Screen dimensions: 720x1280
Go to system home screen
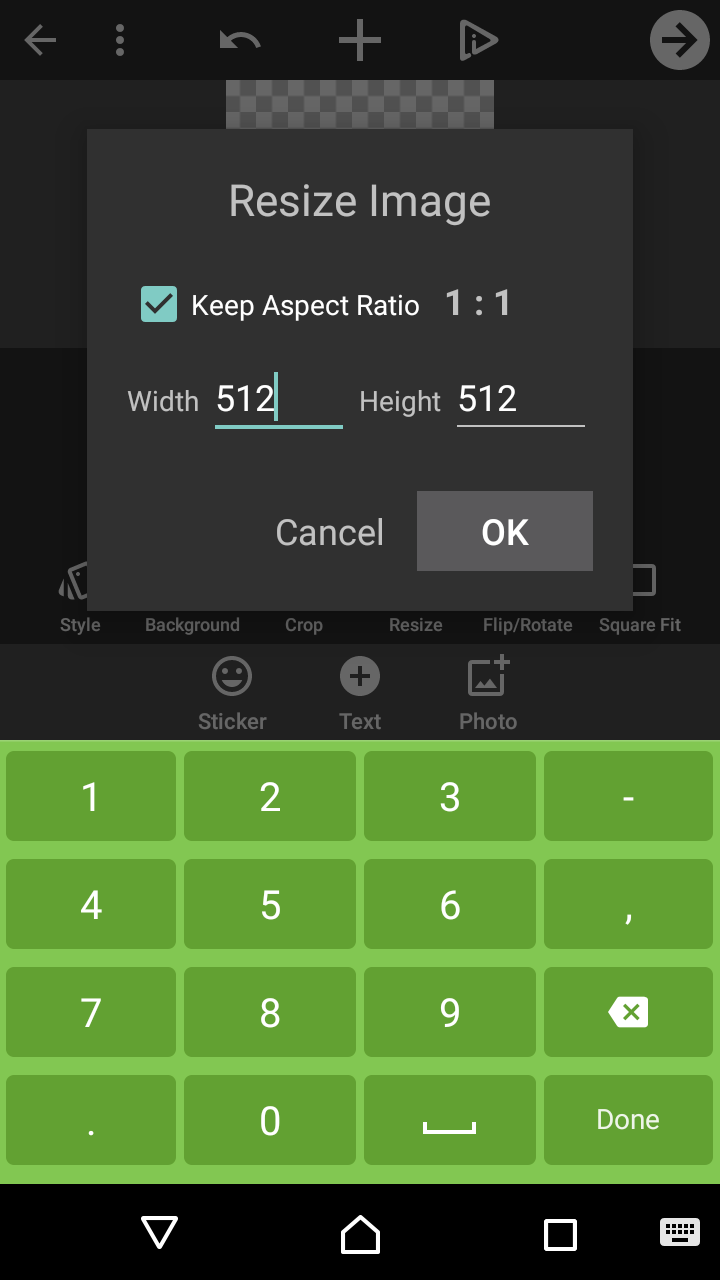coord(360,1234)
